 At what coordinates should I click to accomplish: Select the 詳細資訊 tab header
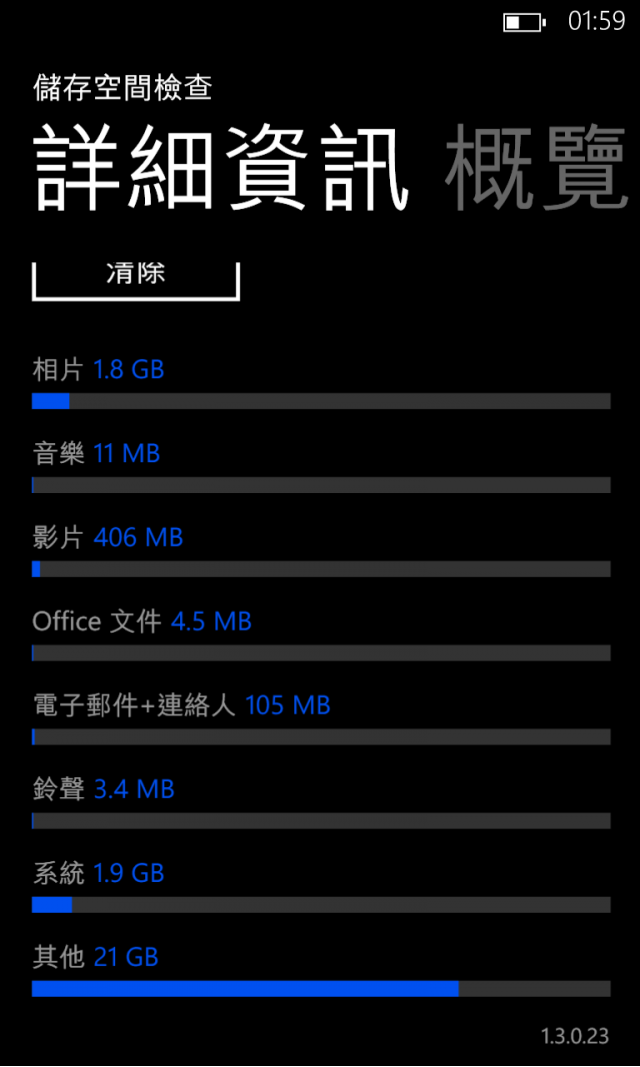point(221,167)
